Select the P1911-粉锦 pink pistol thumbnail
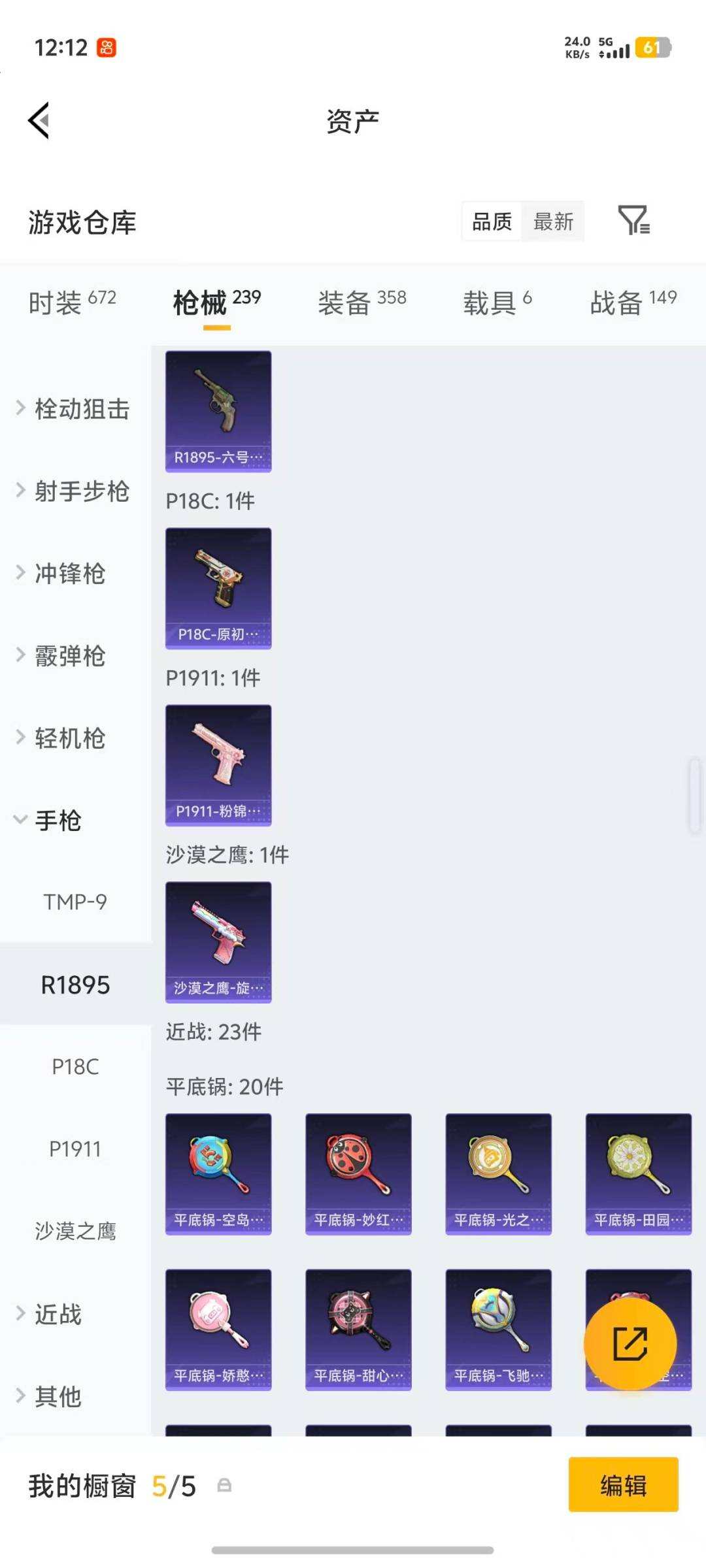 pyautogui.click(x=218, y=763)
